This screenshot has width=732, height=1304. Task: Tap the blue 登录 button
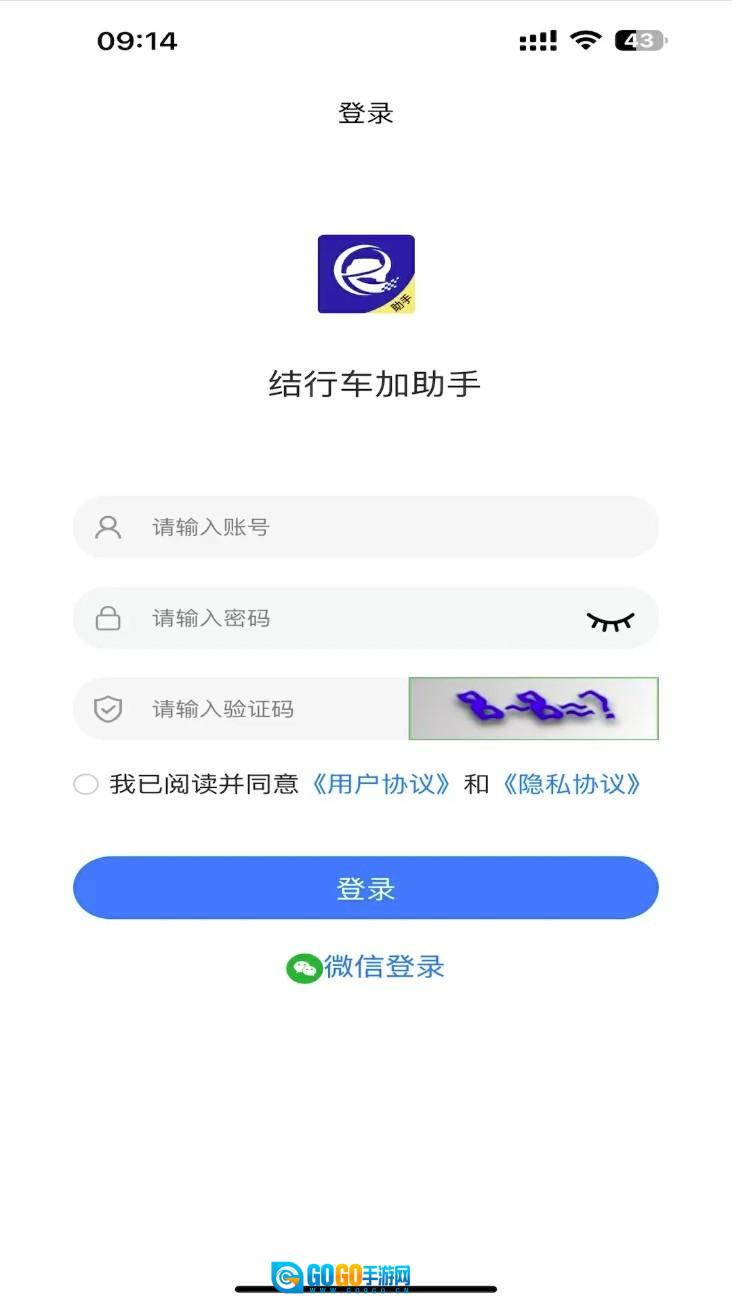366,887
